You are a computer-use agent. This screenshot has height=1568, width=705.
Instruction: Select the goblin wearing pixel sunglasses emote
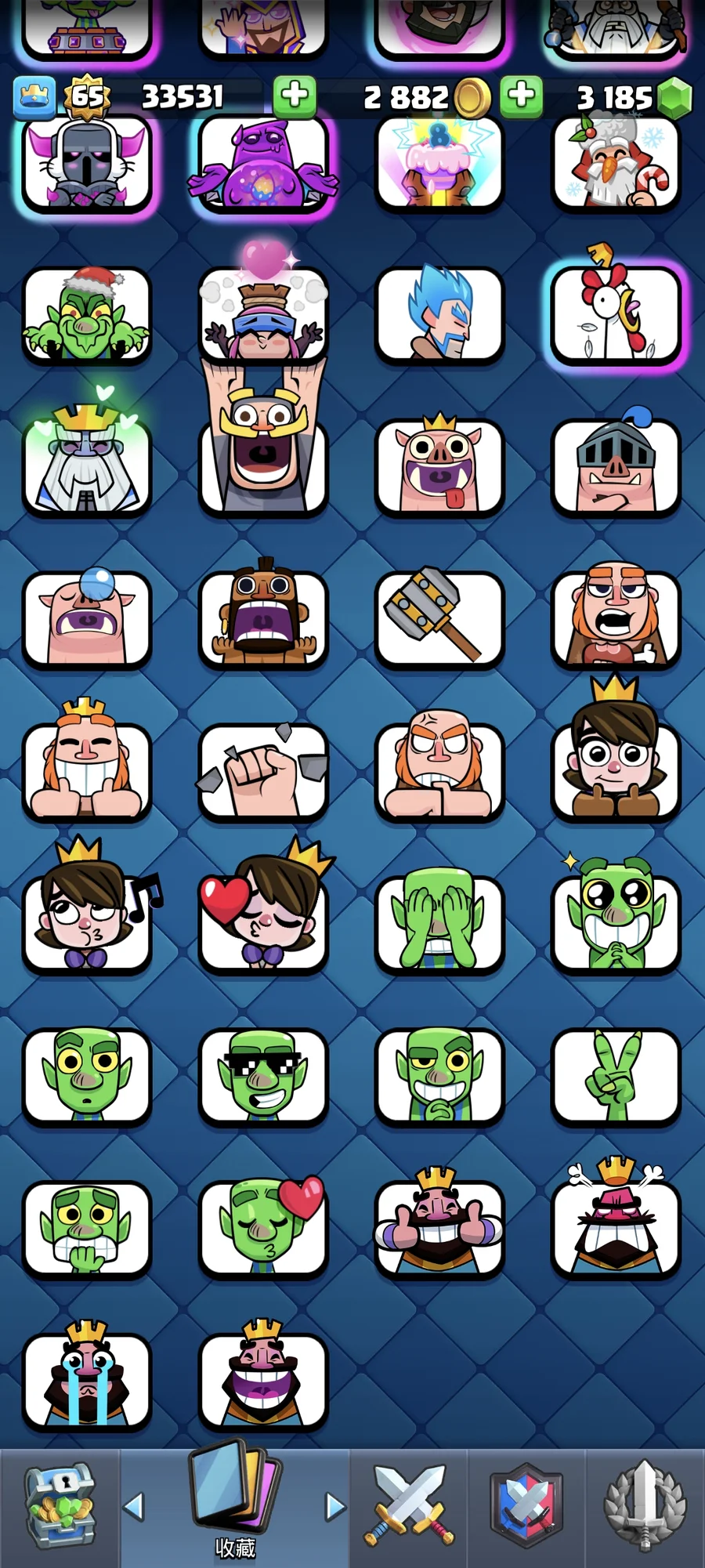coord(263,1076)
